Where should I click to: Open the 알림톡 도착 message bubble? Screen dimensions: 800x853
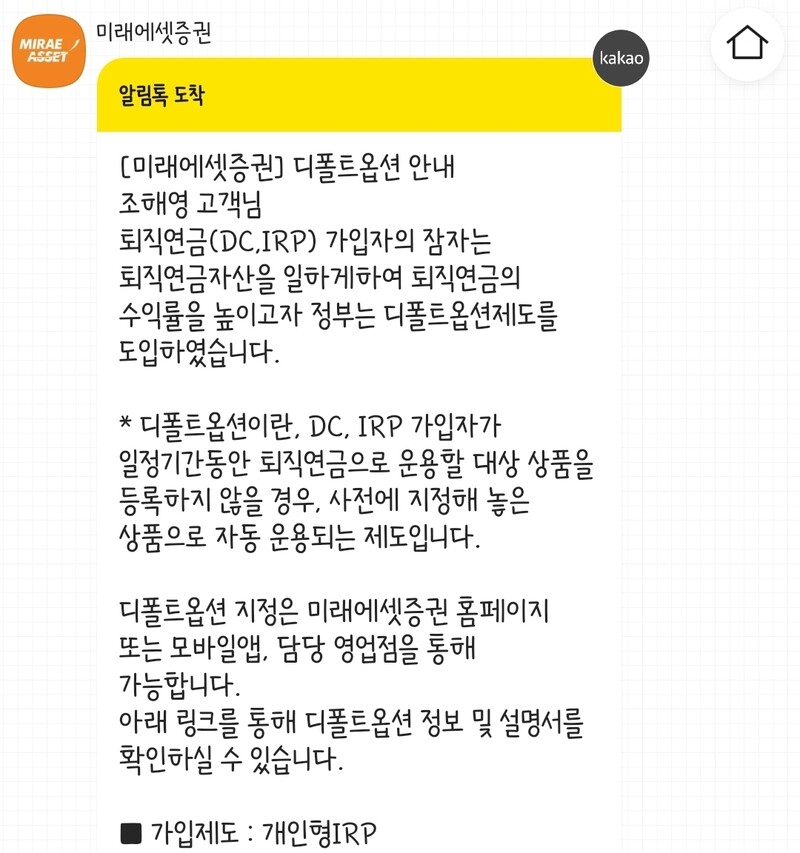(358, 98)
